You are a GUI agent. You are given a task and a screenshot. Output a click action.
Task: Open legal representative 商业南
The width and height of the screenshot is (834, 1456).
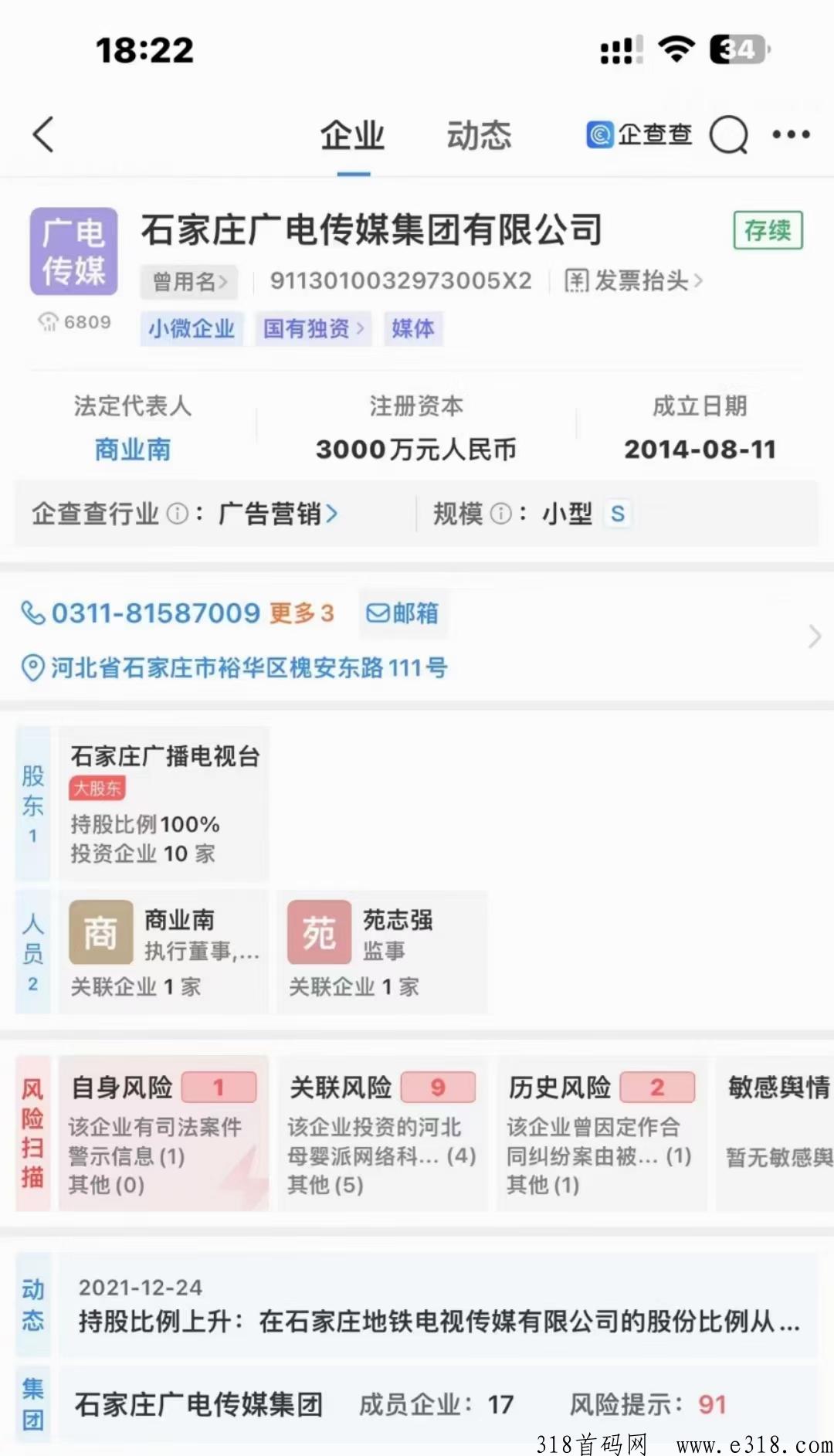click(132, 449)
